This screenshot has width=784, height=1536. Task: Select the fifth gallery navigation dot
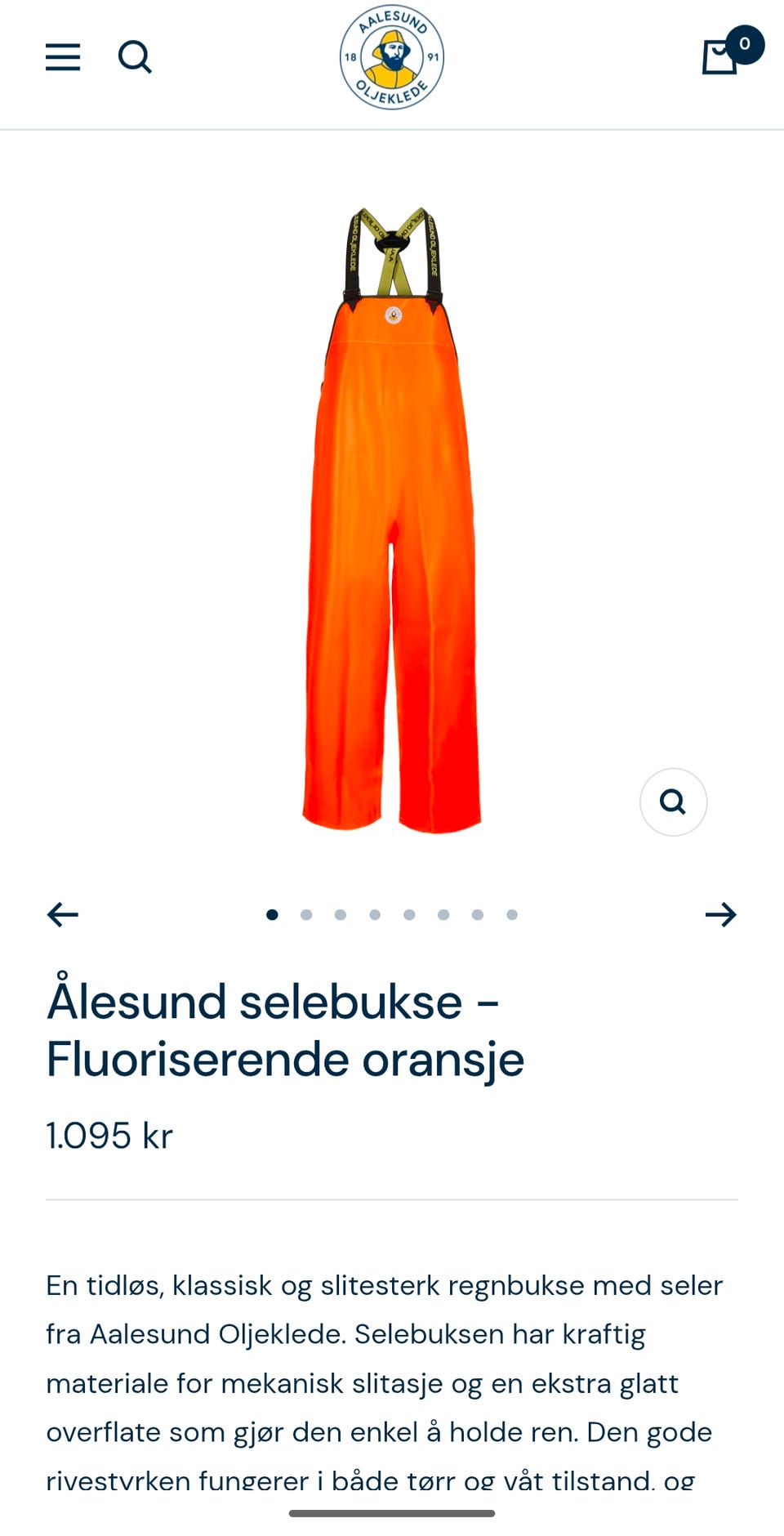408,915
